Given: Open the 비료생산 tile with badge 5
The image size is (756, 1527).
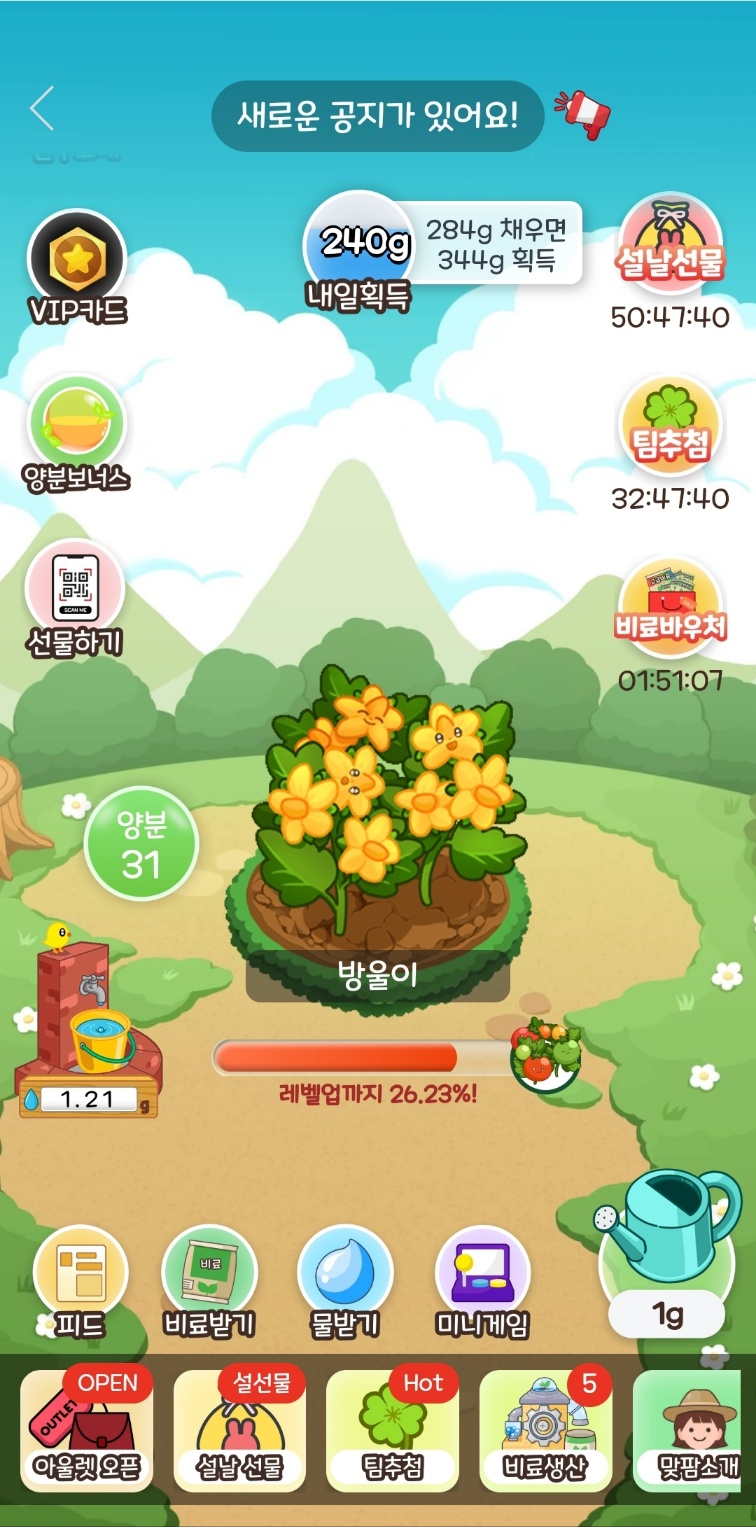Looking at the screenshot, I should tap(546, 1432).
